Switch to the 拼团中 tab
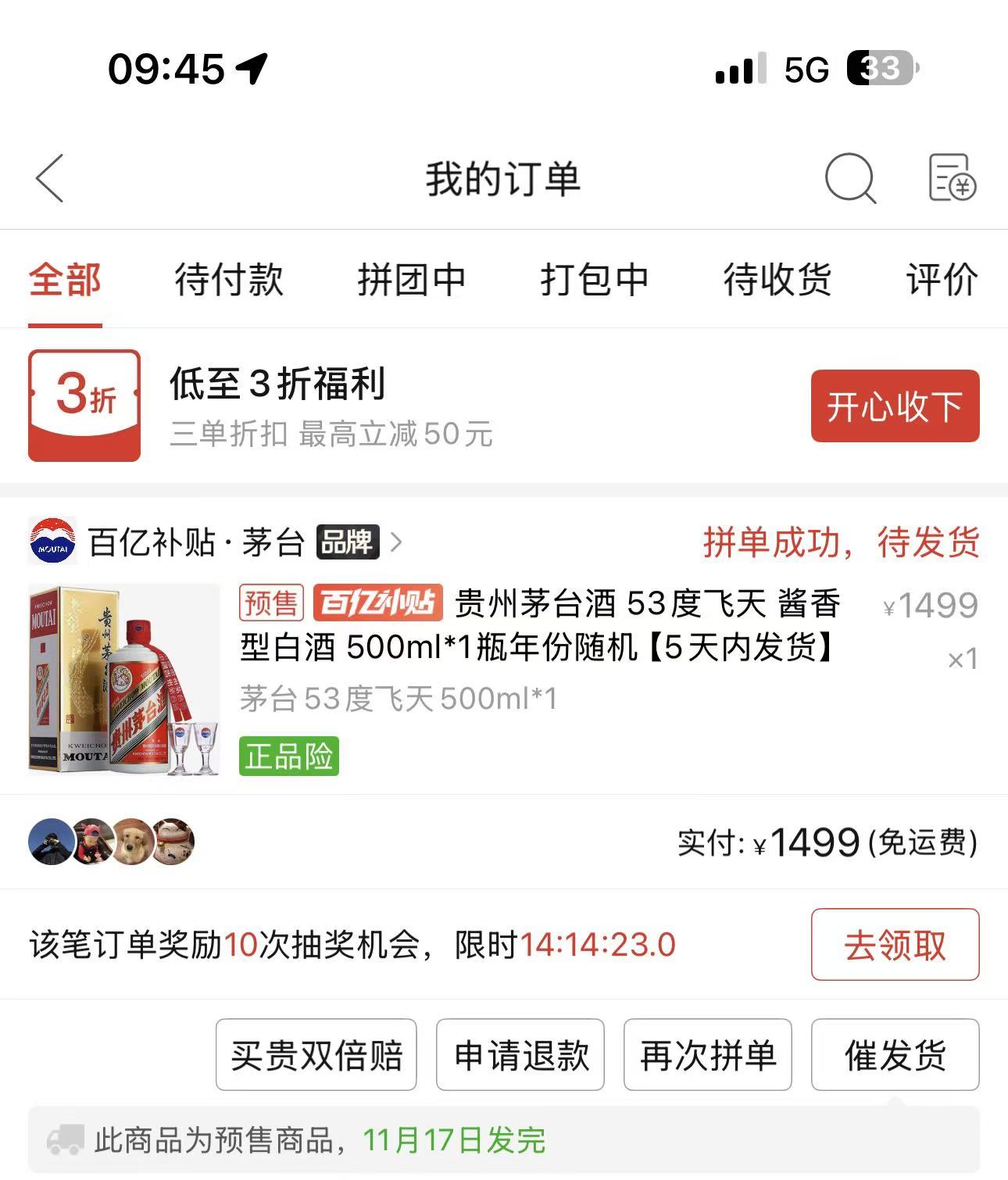The height and width of the screenshot is (1180, 1008). point(412,280)
